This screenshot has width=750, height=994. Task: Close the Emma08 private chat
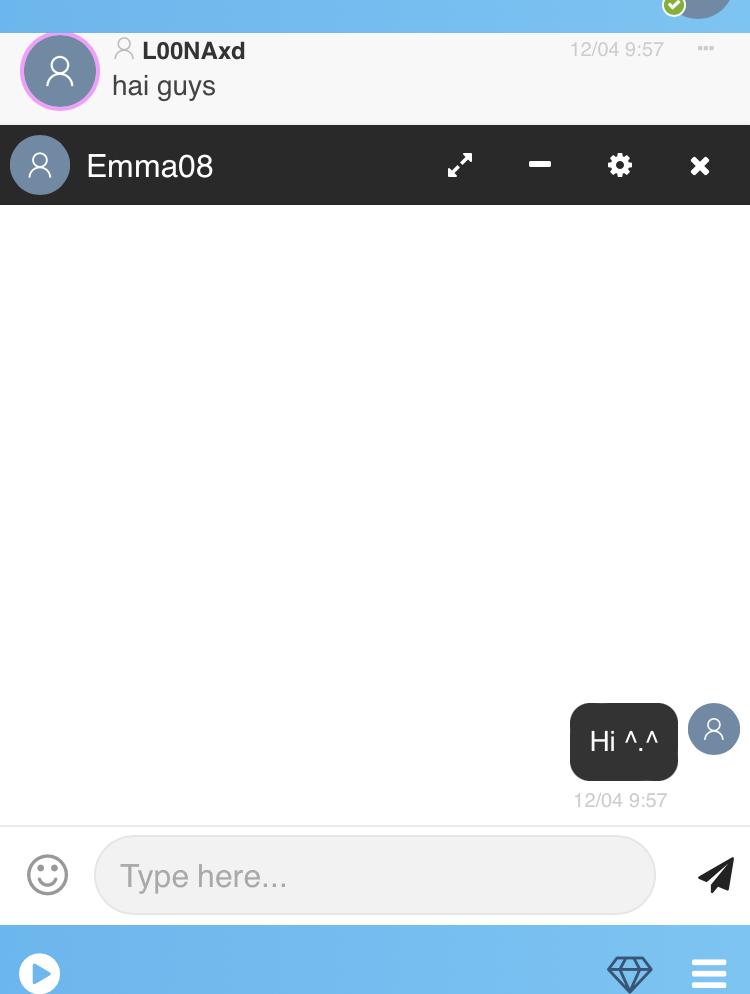700,165
